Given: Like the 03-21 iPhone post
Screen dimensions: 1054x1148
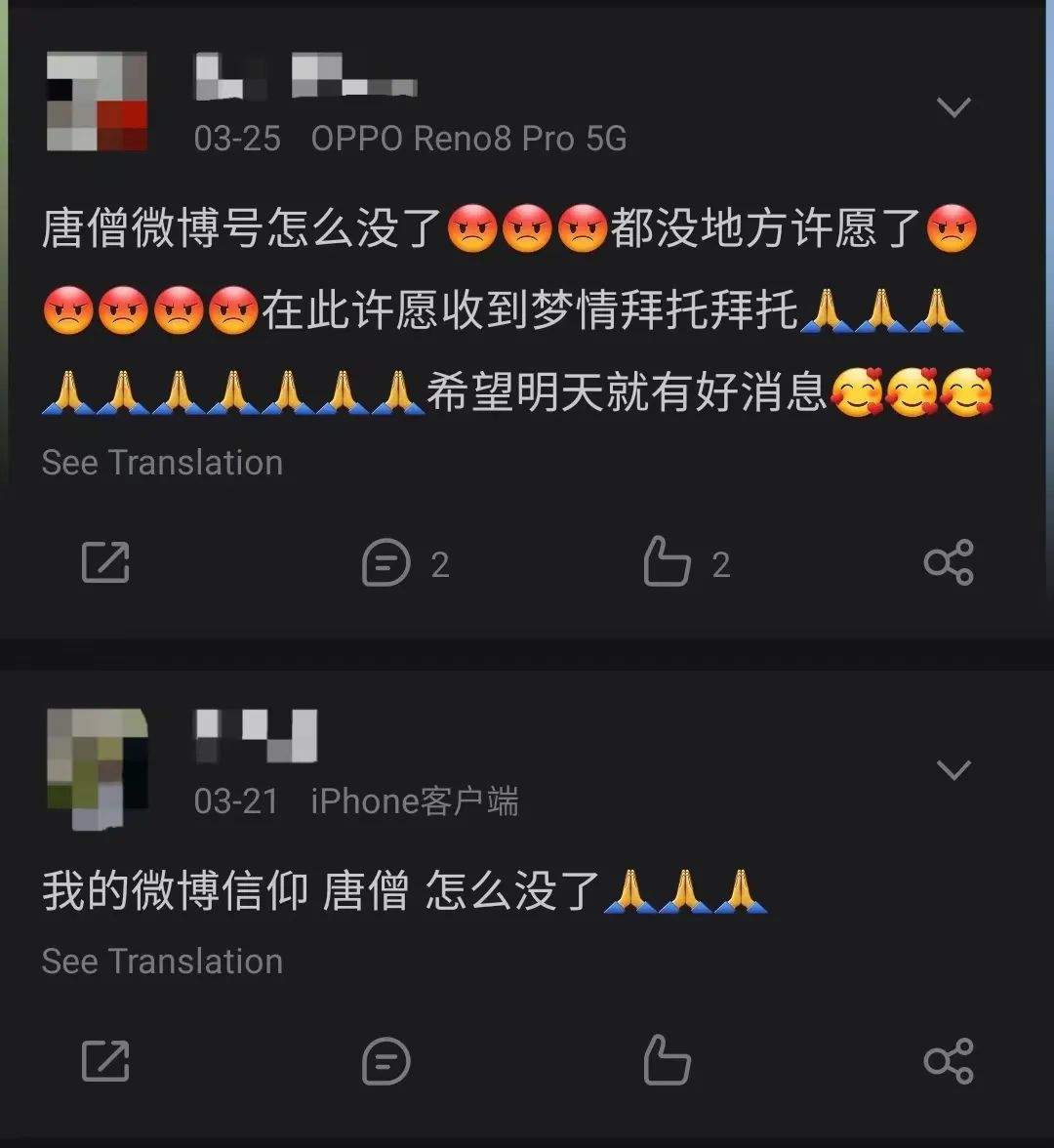Looking at the screenshot, I should click(668, 1061).
